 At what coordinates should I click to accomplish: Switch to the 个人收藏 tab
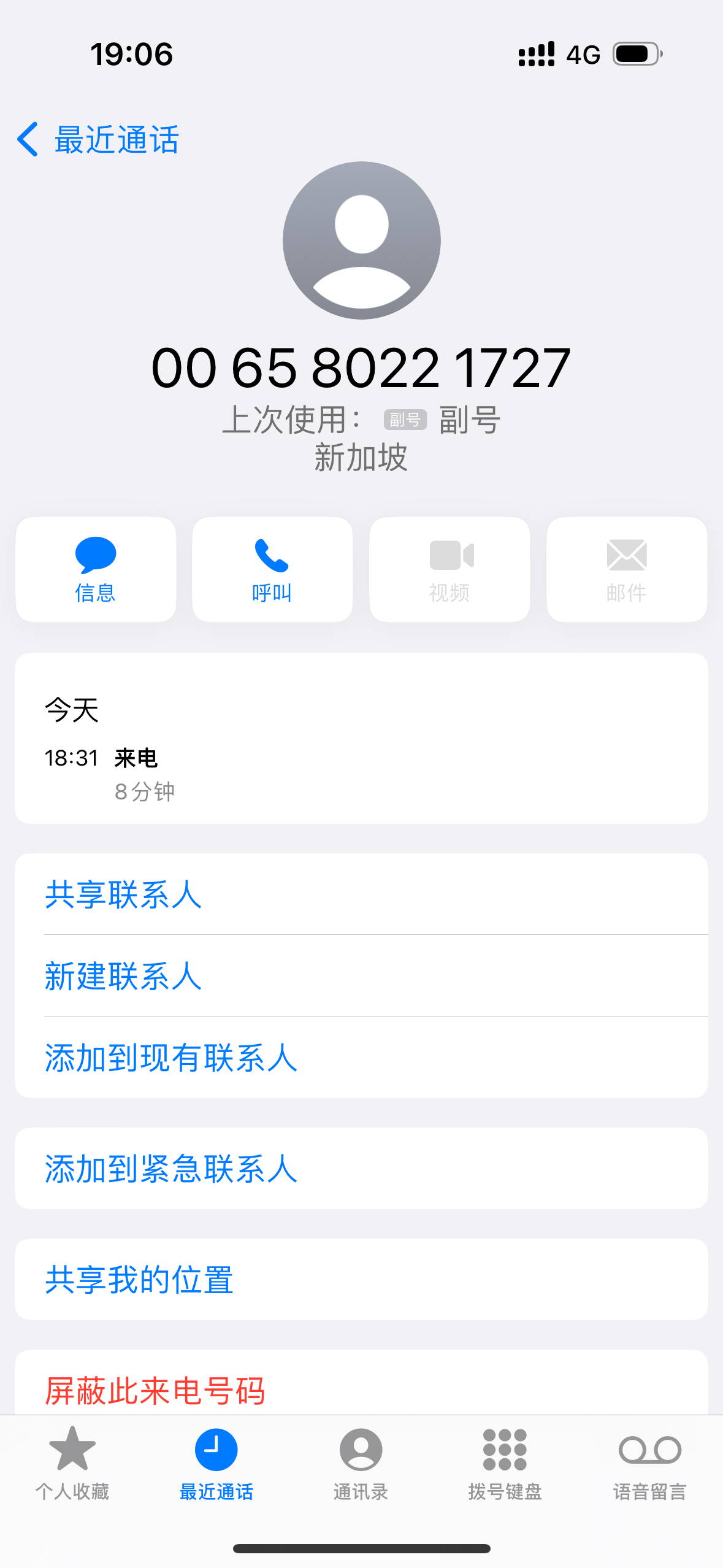72,1462
